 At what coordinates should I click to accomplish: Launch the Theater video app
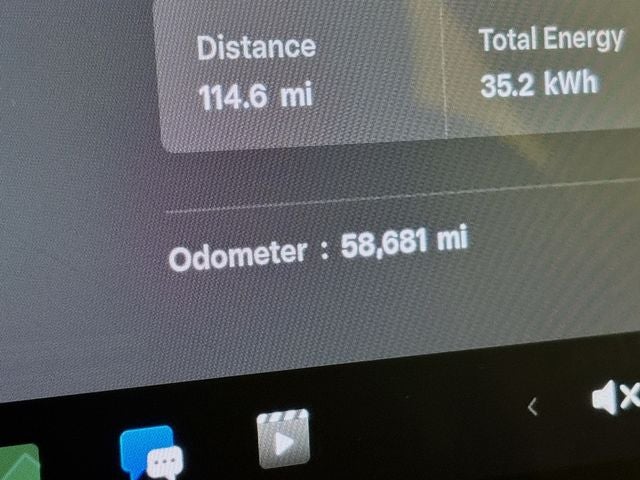pos(282,438)
